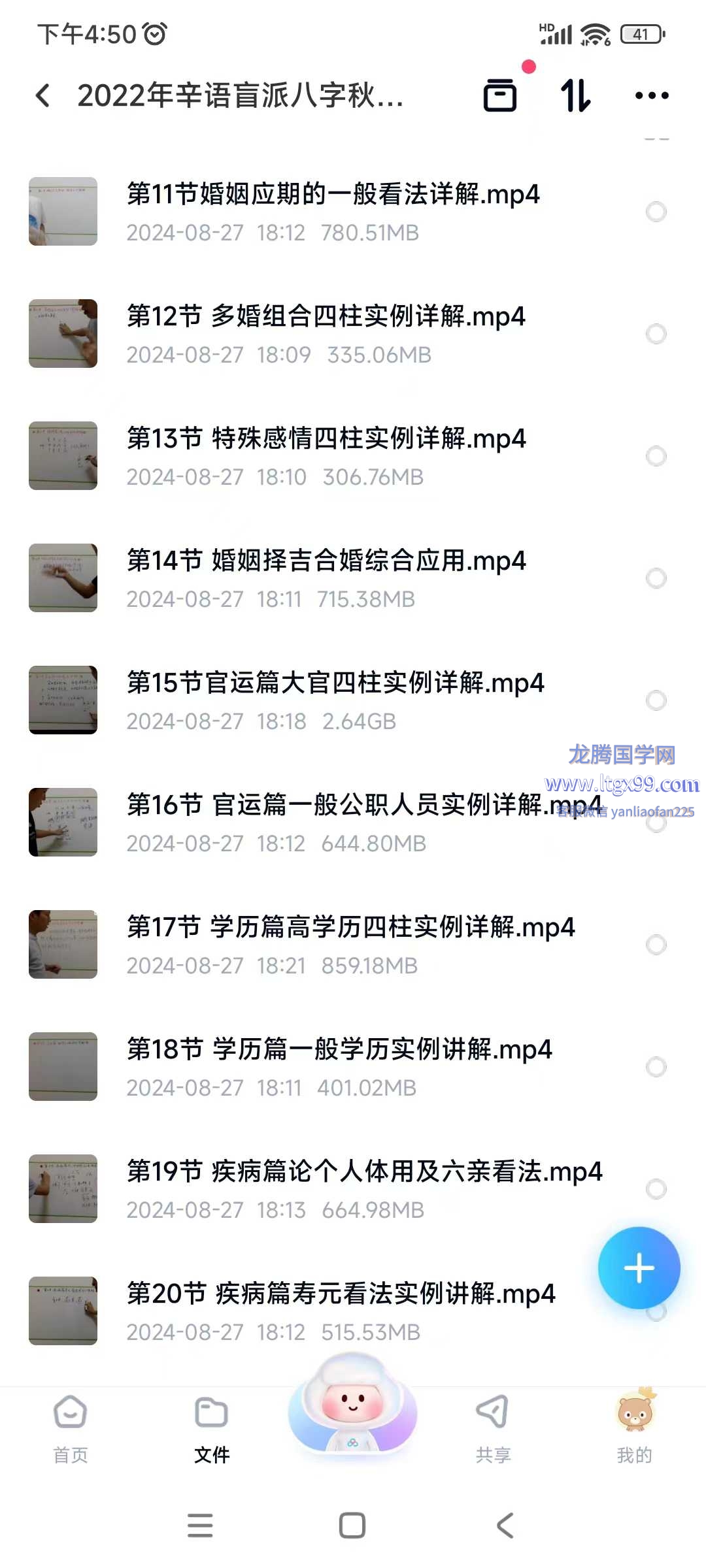Open 第19节 疾病篇论个人体用及六亲看法.mp4
Screen dimensions: 706x1568
point(363,1188)
